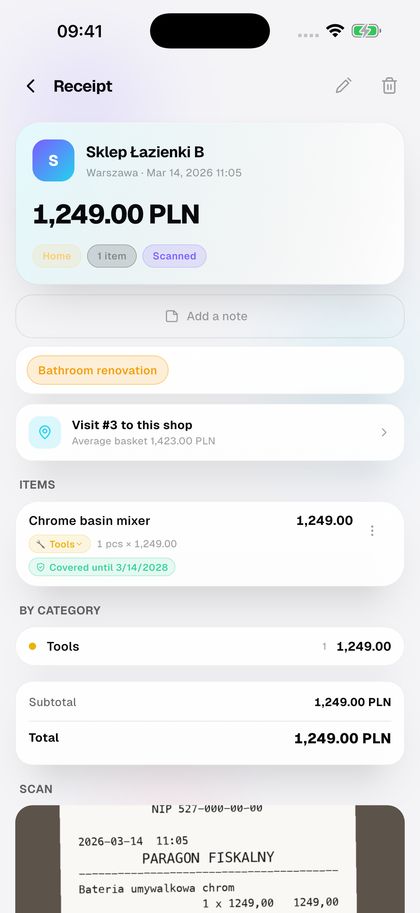
Task: Tap the Home chip on the receipt card
Action: [57, 256]
